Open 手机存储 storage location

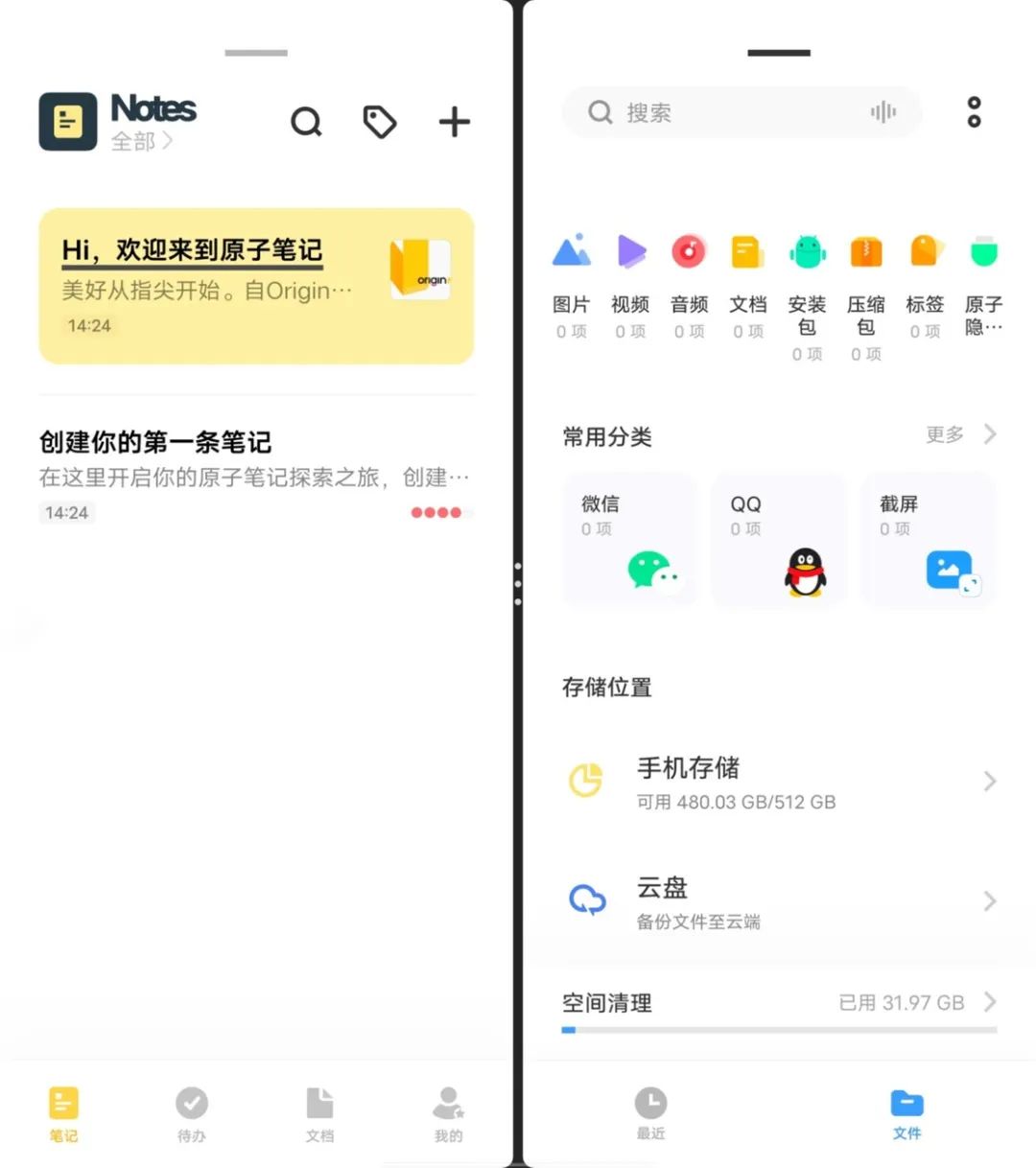[x=779, y=782]
